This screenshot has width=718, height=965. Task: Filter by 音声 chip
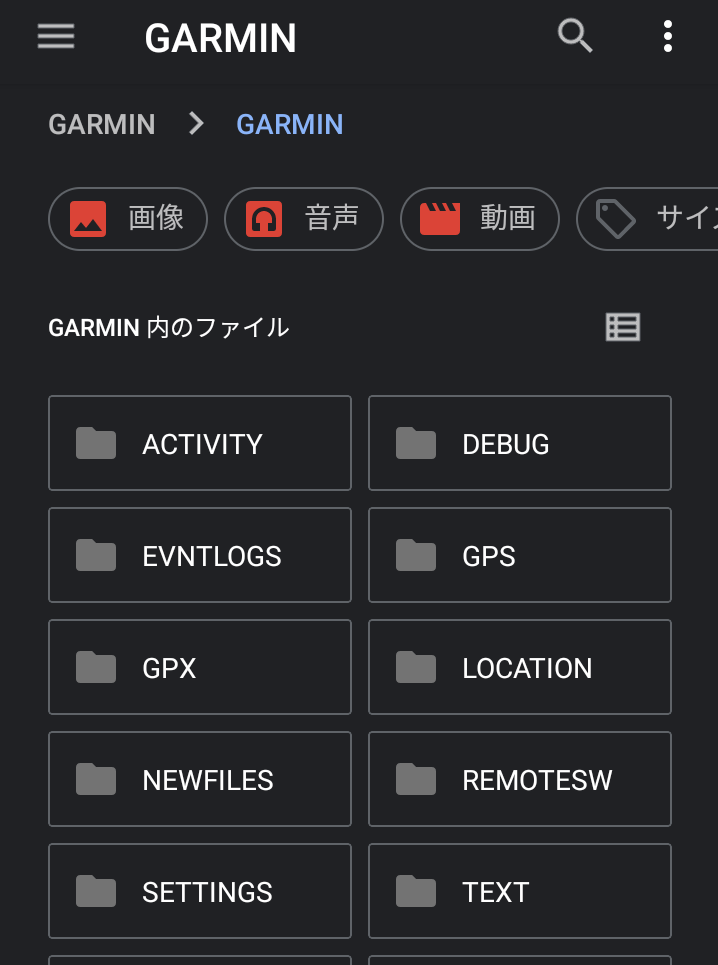point(304,218)
